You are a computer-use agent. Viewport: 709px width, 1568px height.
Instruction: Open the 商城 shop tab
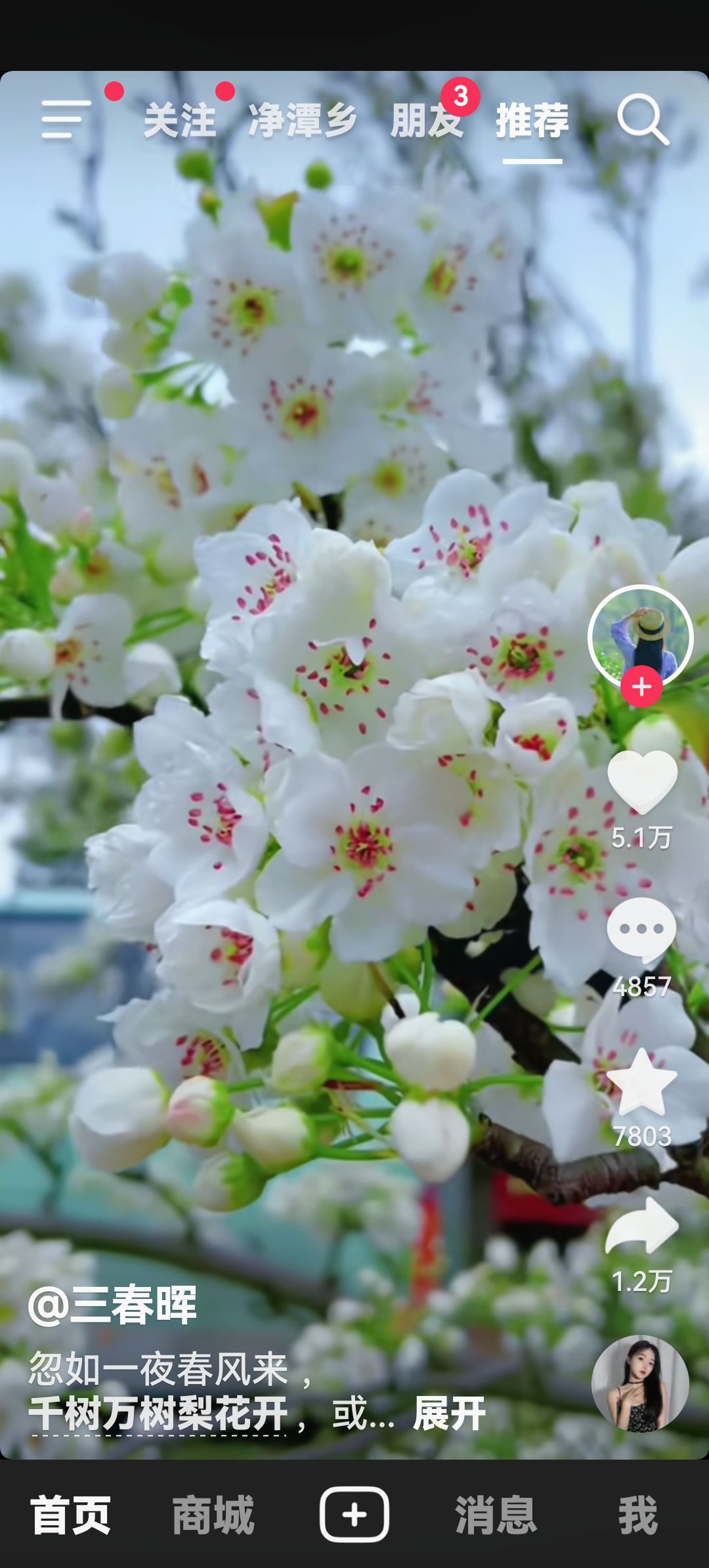[x=213, y=1515]
